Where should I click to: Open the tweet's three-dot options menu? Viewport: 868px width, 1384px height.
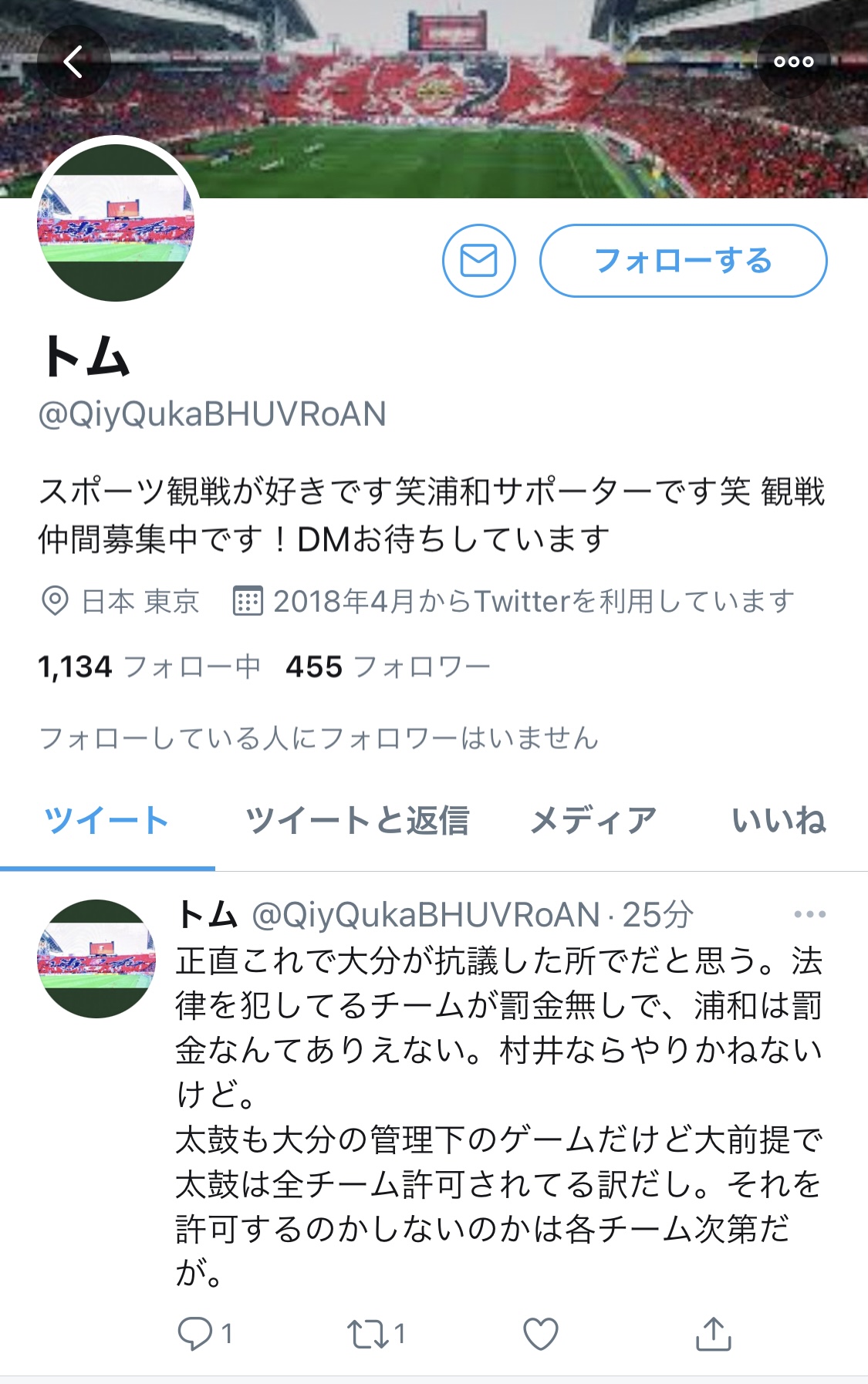[x=809, y=915]
